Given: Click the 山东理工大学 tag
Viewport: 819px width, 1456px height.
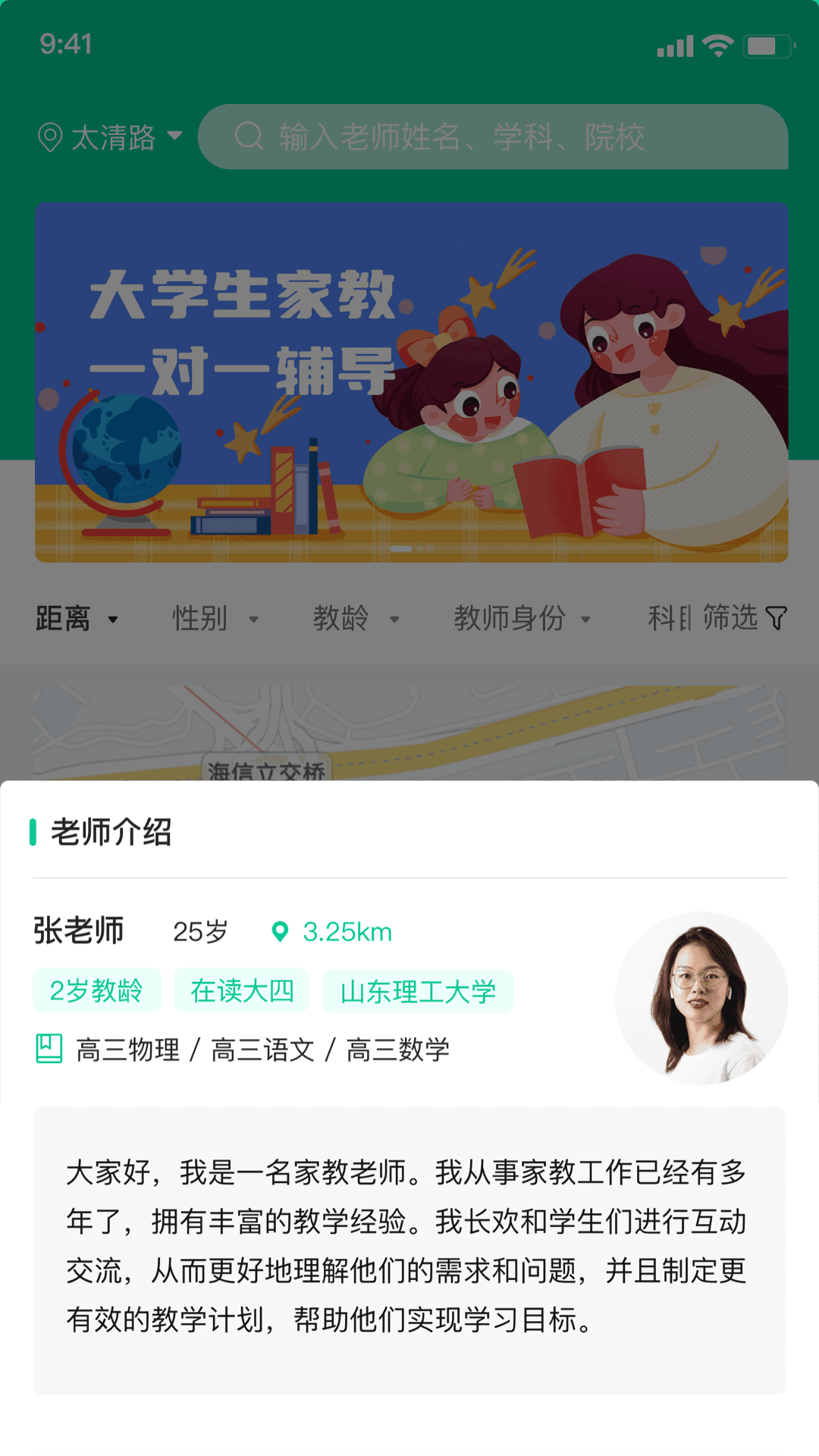Looking at the screenshot, I should 418,990.
